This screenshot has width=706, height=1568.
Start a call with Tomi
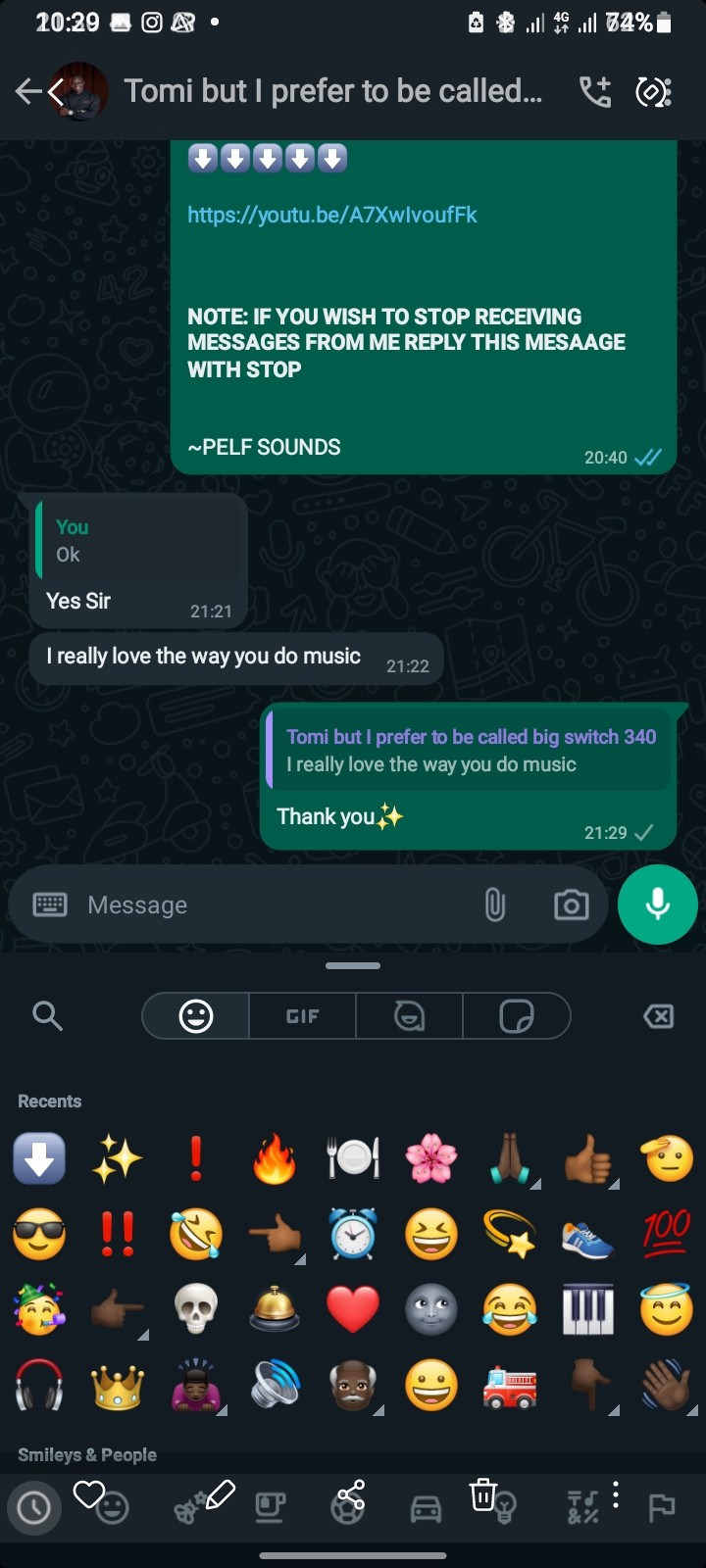594,92
